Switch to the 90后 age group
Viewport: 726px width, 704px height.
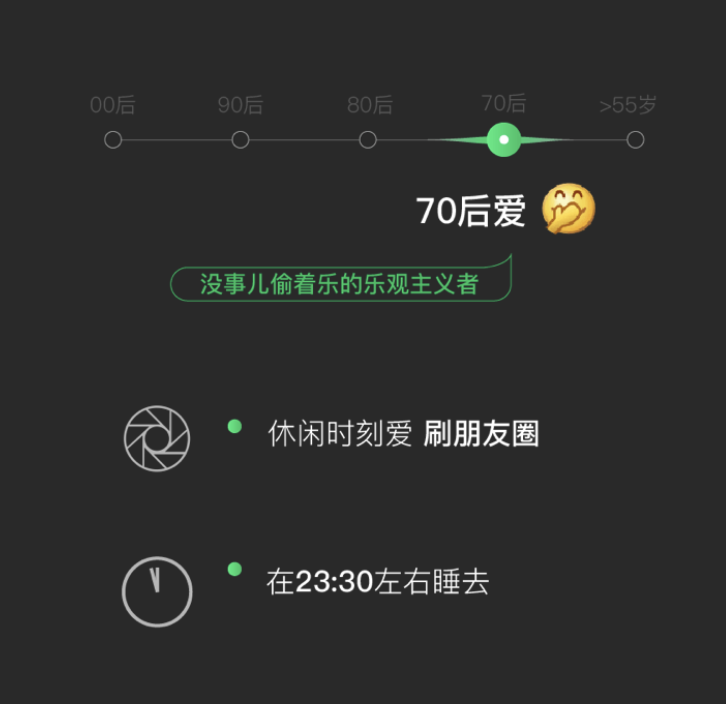(x=240, y=140)
